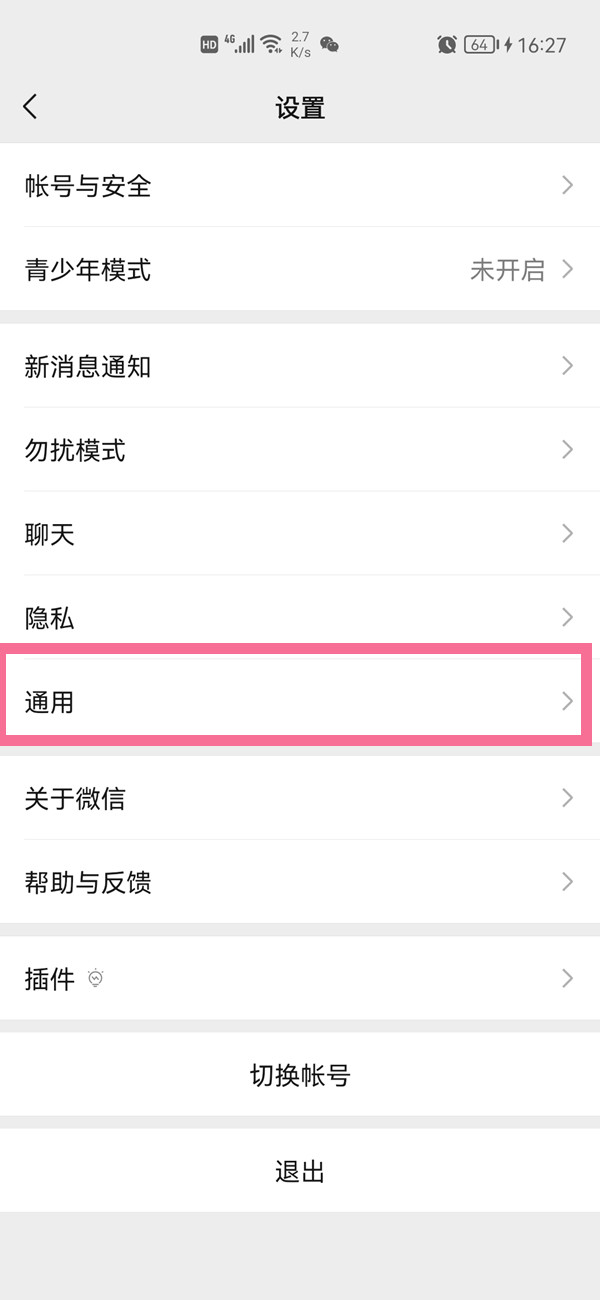Tap 切换帐号 to switch accounts
The width and height of the screenshot is (600, 1300).
pos(300,1076)
